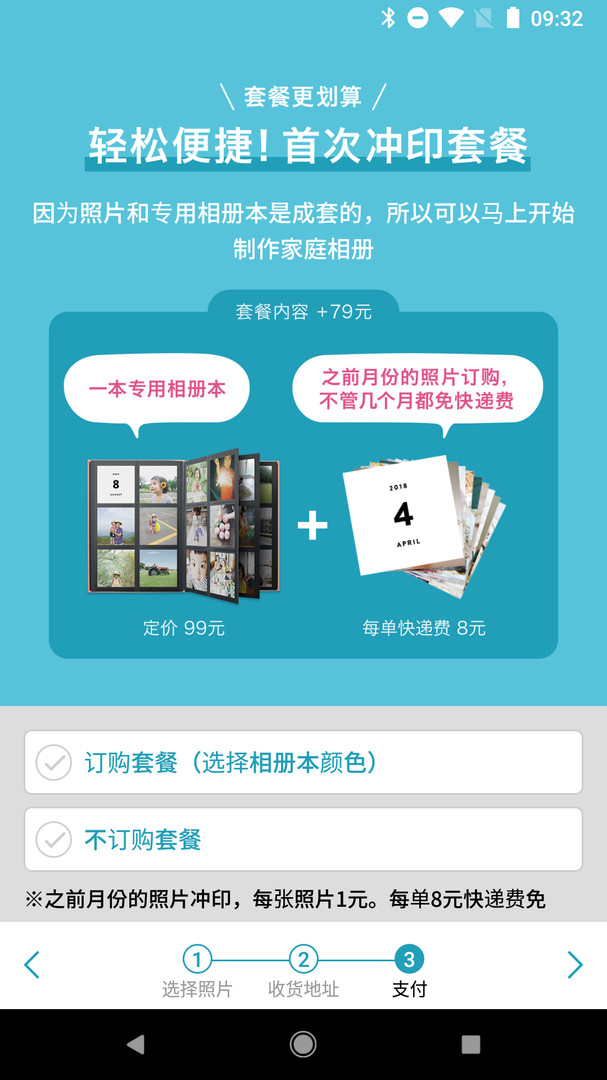Go to previous step with left arrow
The image size is (607, 1080).
(32, 965)
